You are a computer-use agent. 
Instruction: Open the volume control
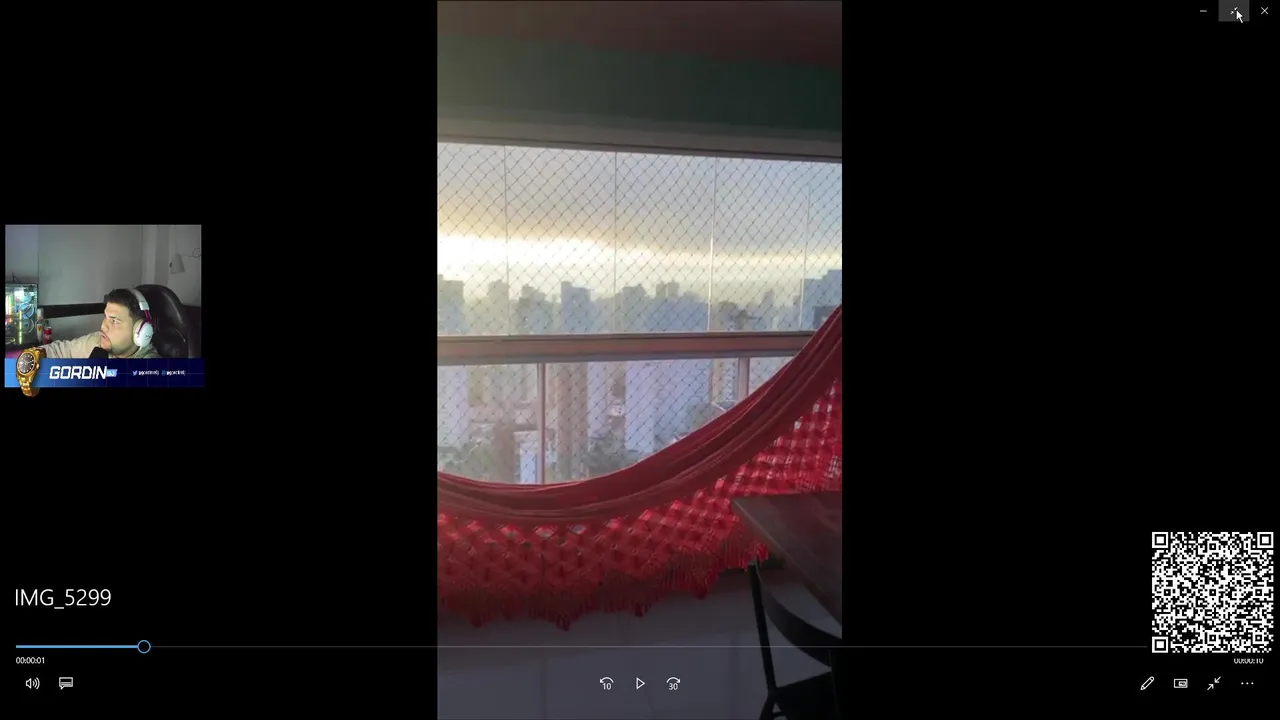[x=32, y=684]
